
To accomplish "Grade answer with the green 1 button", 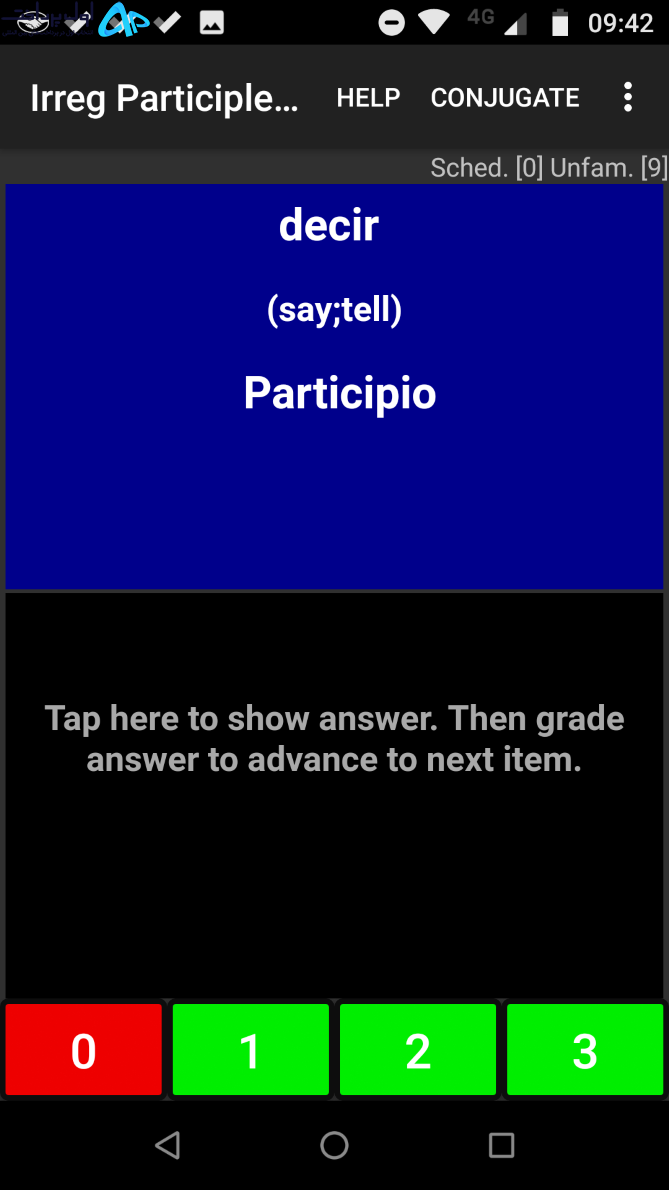I will click(x=251, y=1050).
